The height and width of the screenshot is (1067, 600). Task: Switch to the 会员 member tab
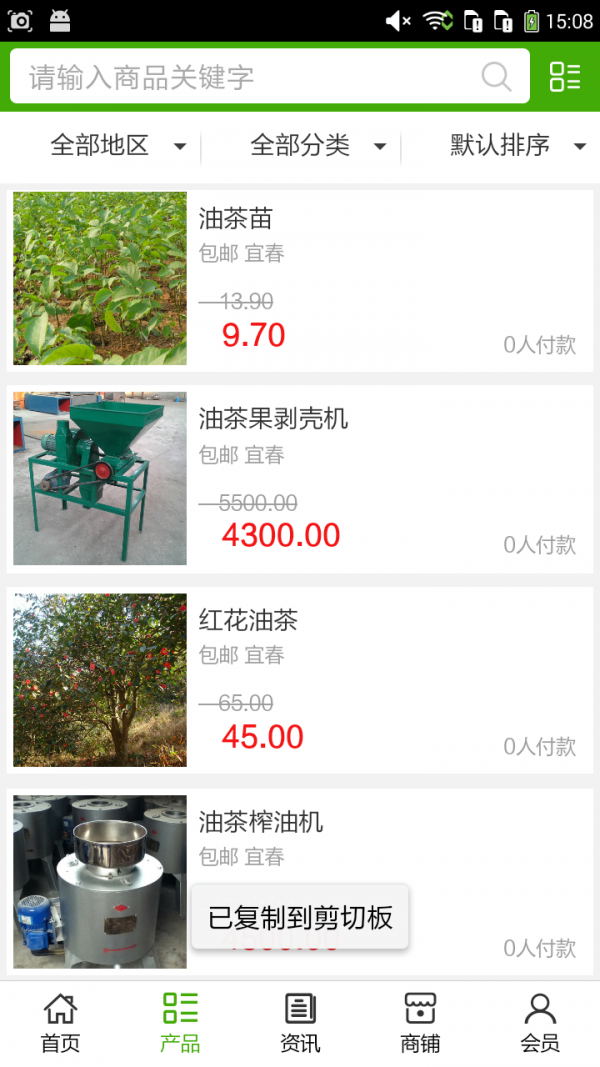[540, 1023]
